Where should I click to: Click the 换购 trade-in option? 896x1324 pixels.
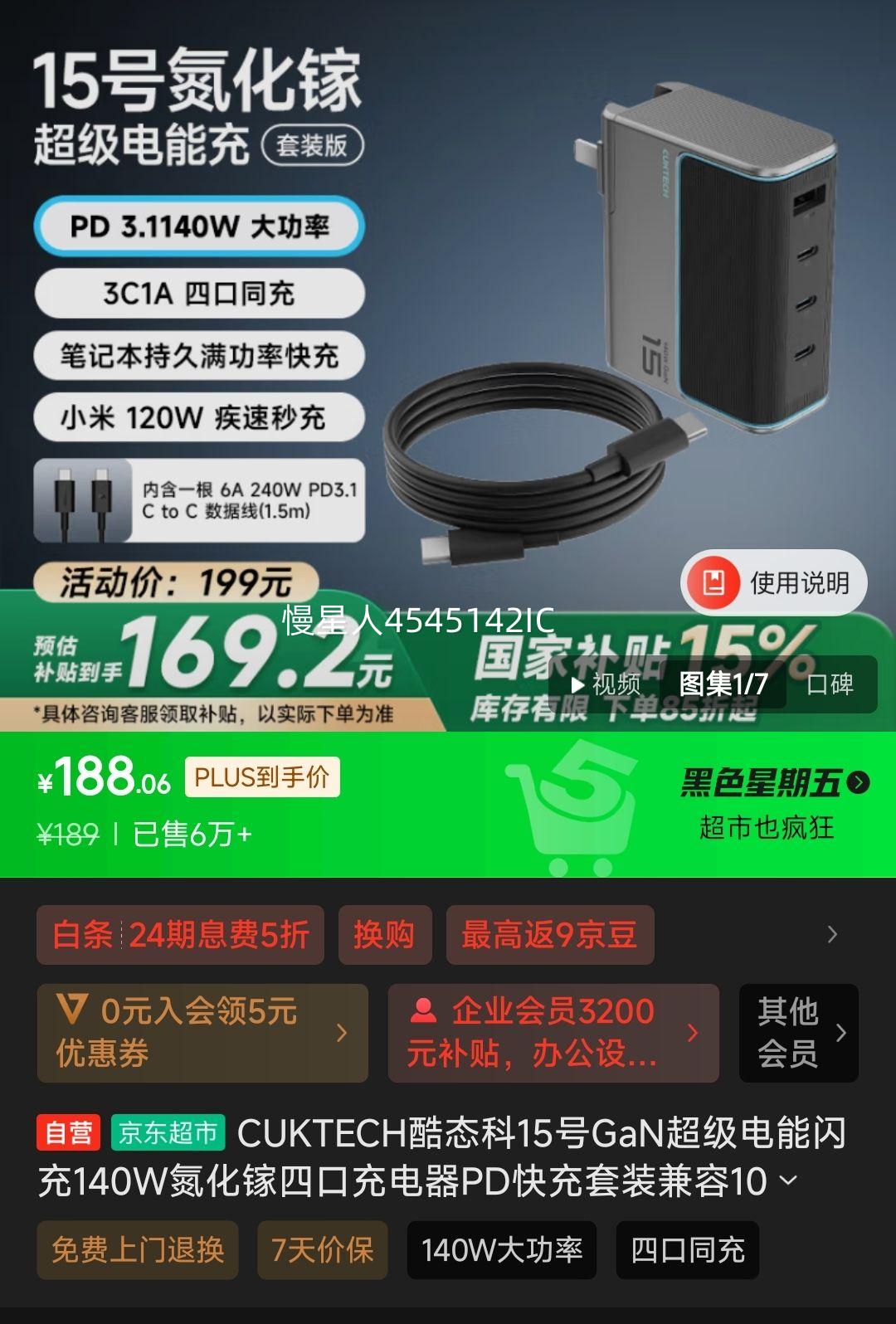[386, 935]
